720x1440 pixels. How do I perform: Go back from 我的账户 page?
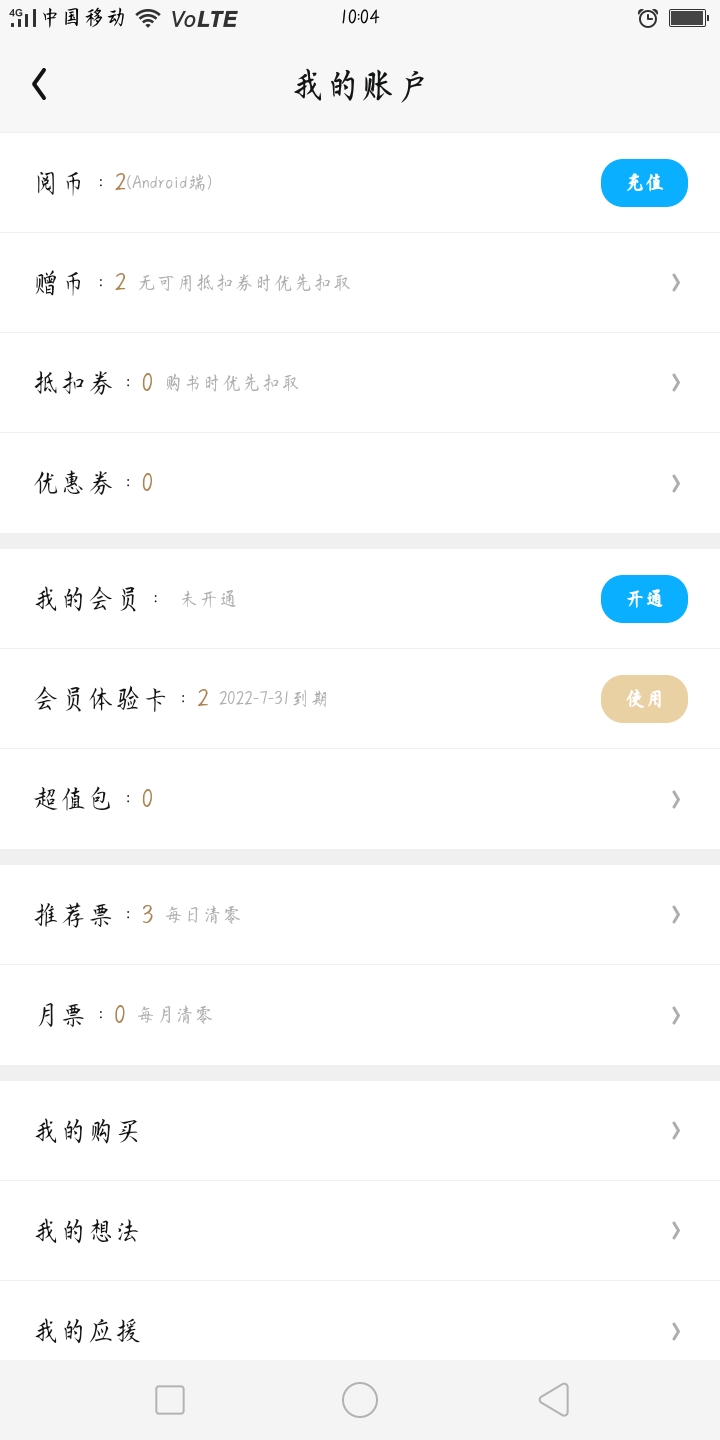[x=39, y=84]
